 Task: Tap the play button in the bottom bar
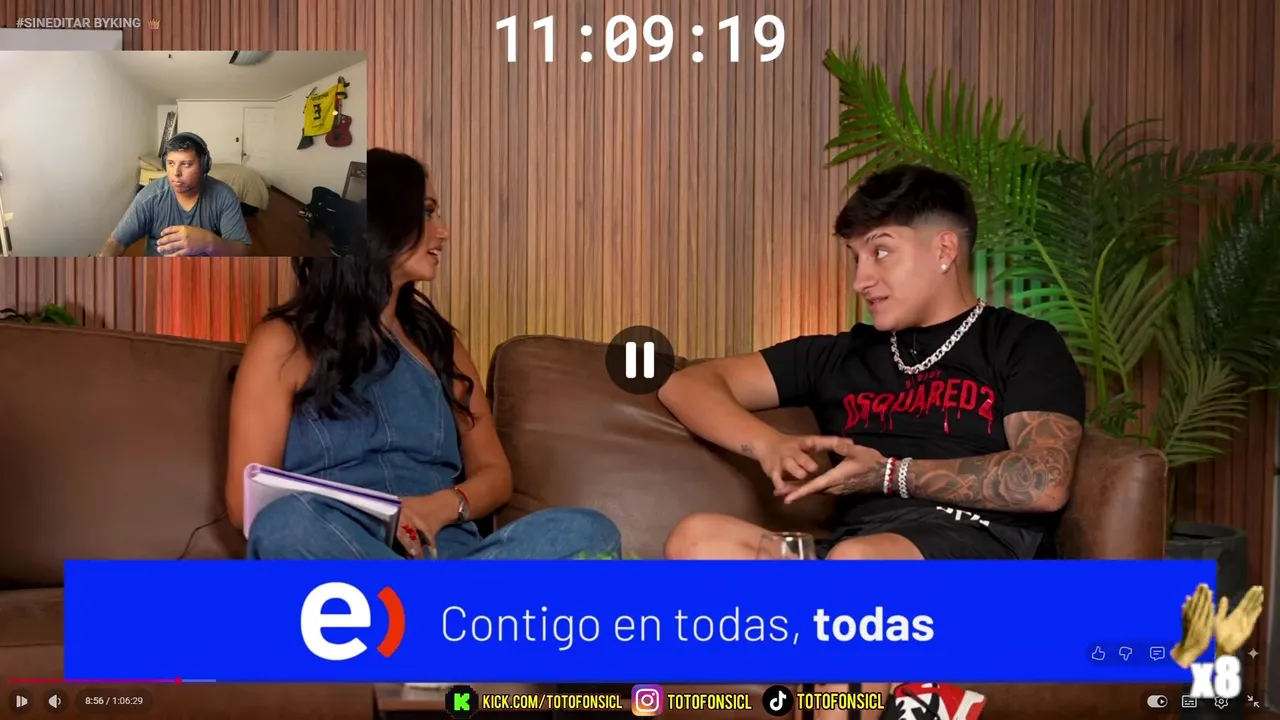pos(21,701)
